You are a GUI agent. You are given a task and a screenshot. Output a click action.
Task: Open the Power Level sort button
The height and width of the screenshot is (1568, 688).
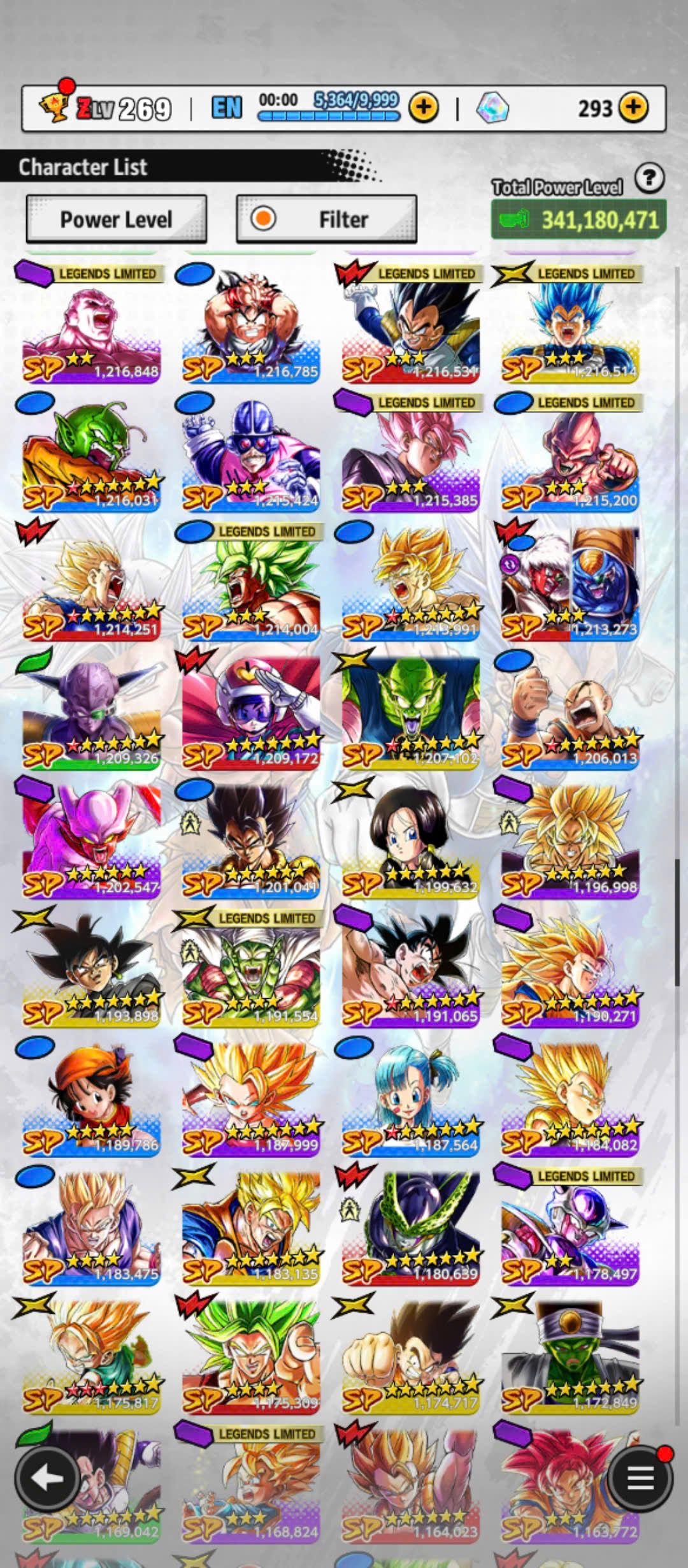(x=116, y=219)
